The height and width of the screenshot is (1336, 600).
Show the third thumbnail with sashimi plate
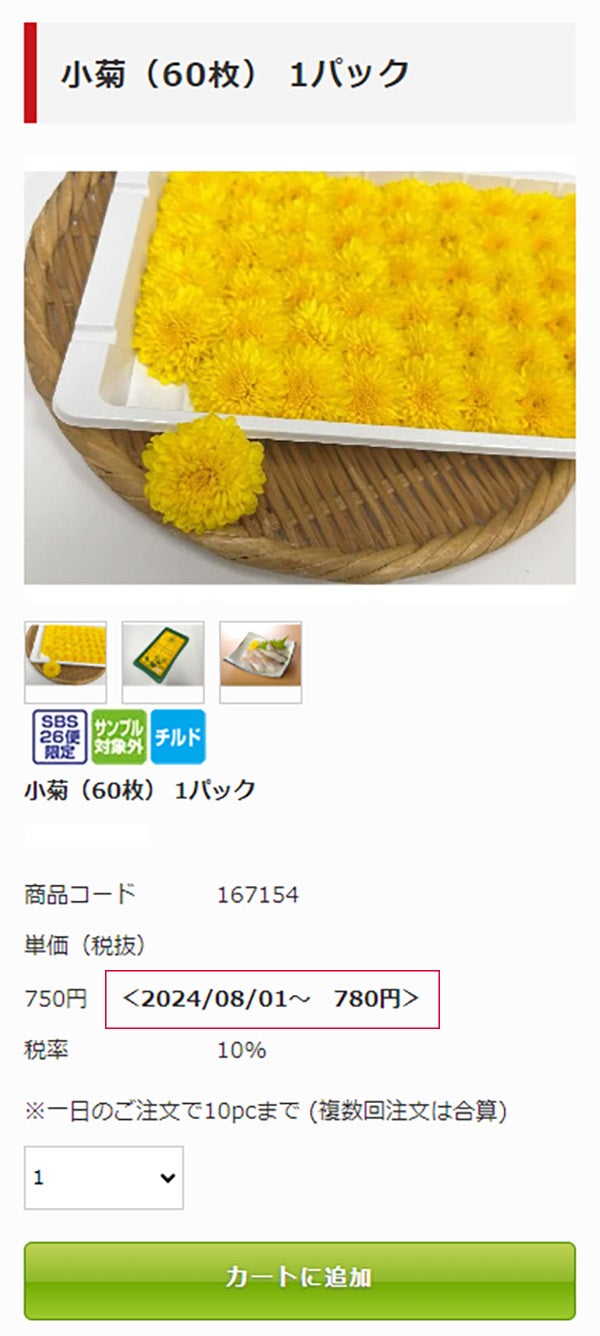(260, 661)
